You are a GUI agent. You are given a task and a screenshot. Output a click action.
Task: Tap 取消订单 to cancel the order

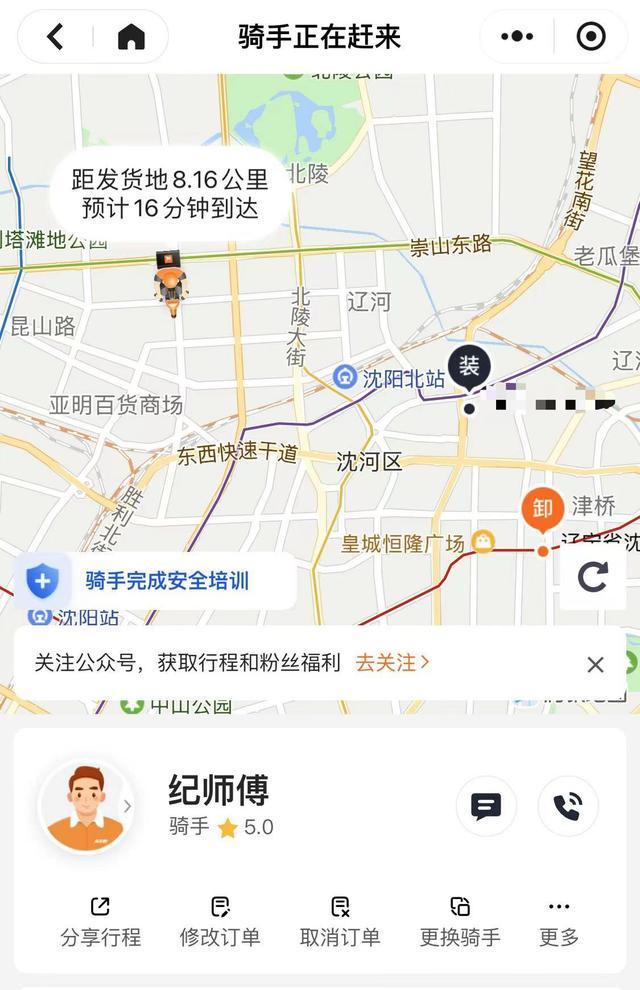click(340, 922)
